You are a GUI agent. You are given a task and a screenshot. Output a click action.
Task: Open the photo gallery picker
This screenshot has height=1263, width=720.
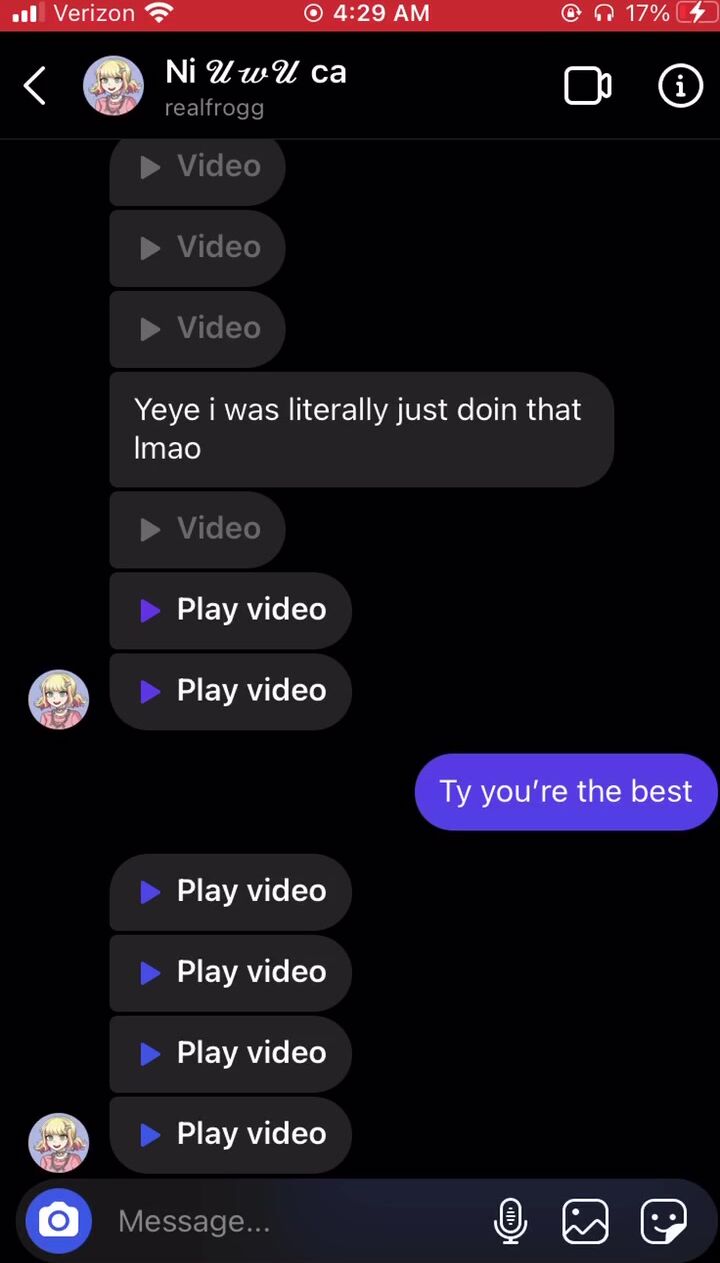(x=585, y=1220)
